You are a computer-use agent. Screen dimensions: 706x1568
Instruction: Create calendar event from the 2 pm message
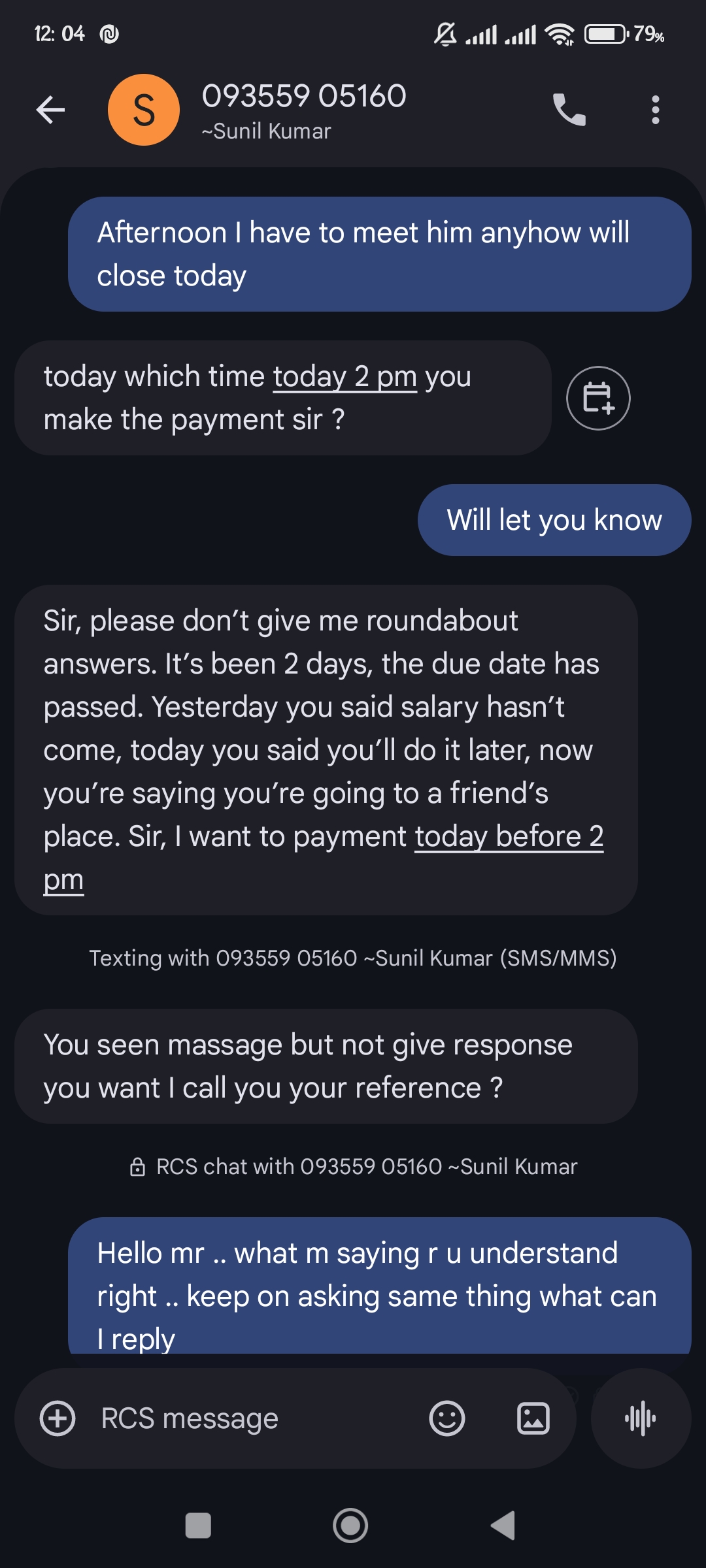[597, 398]
